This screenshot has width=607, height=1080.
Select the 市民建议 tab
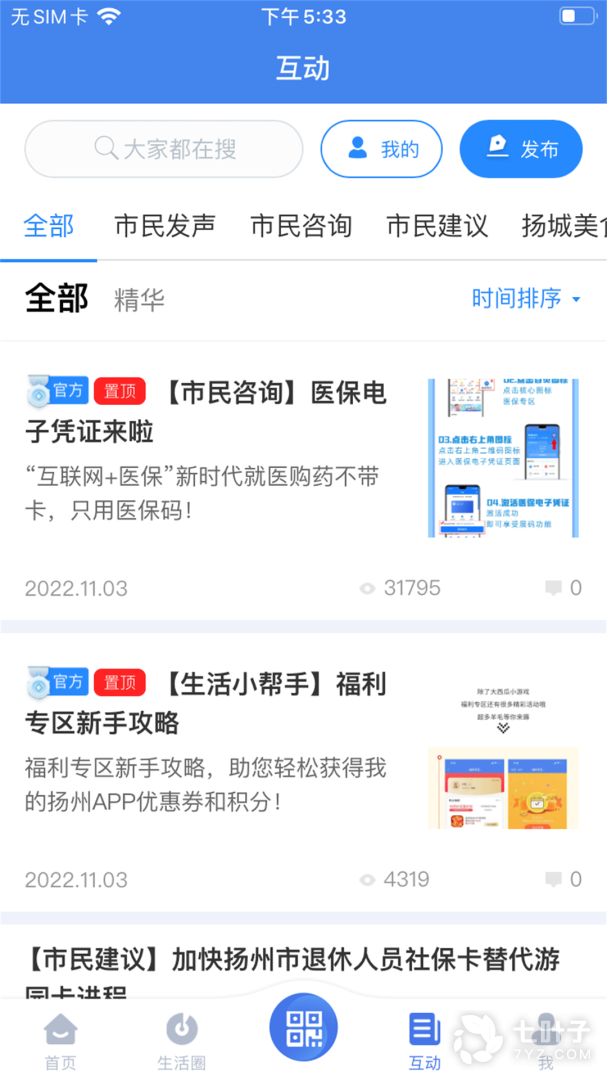pyautogui.click(x=437, y=226)
